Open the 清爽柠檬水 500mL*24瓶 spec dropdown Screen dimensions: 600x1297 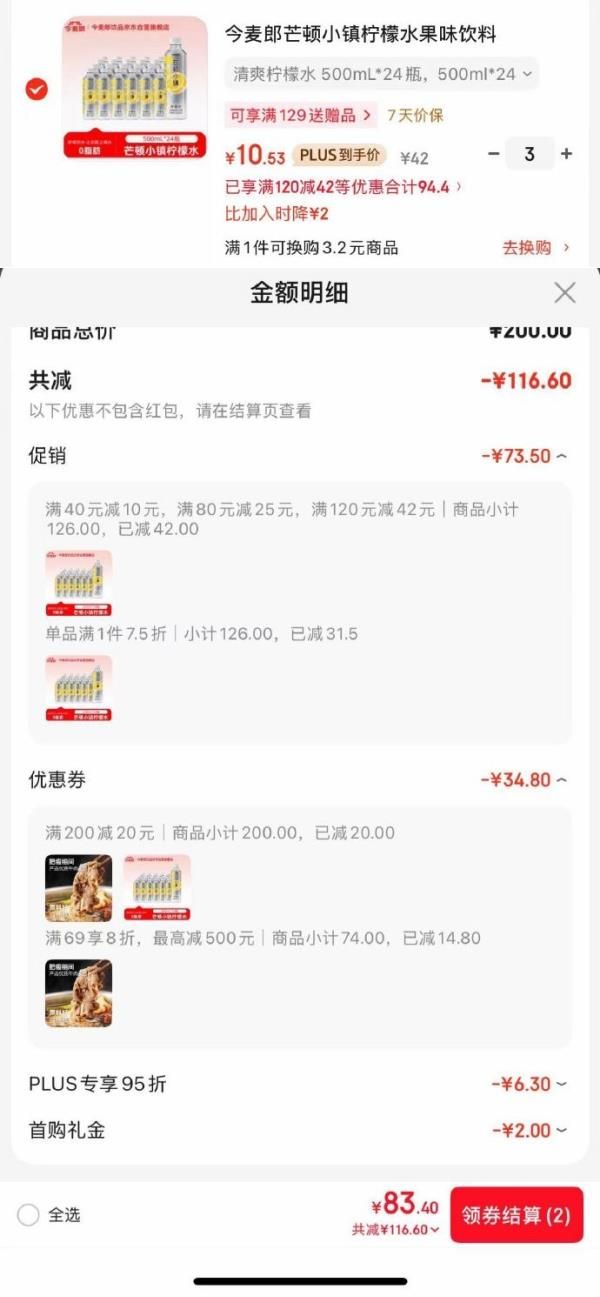(381, 74)
